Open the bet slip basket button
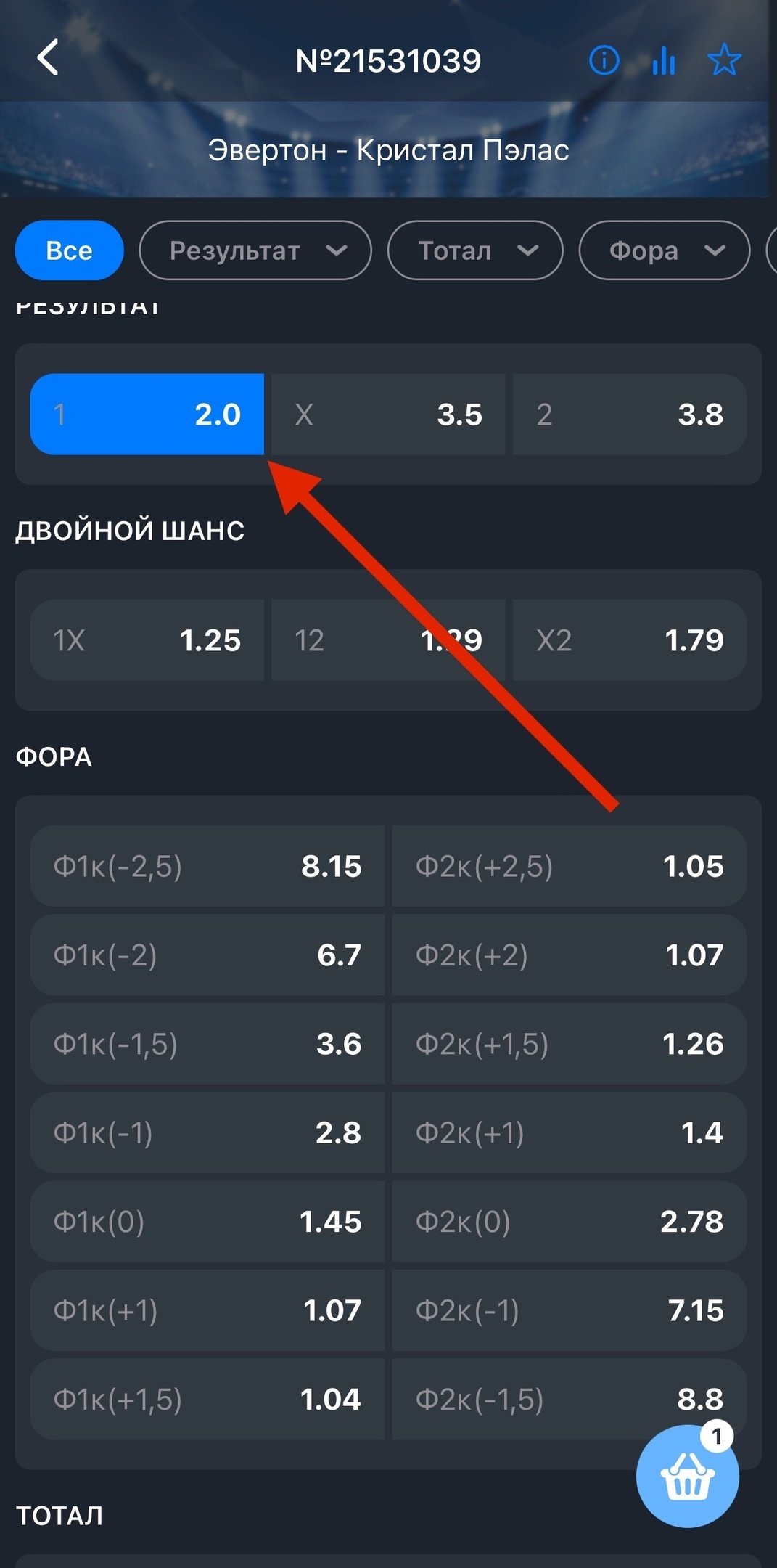The image size is (777, 1568). [x=686, y=1477]
